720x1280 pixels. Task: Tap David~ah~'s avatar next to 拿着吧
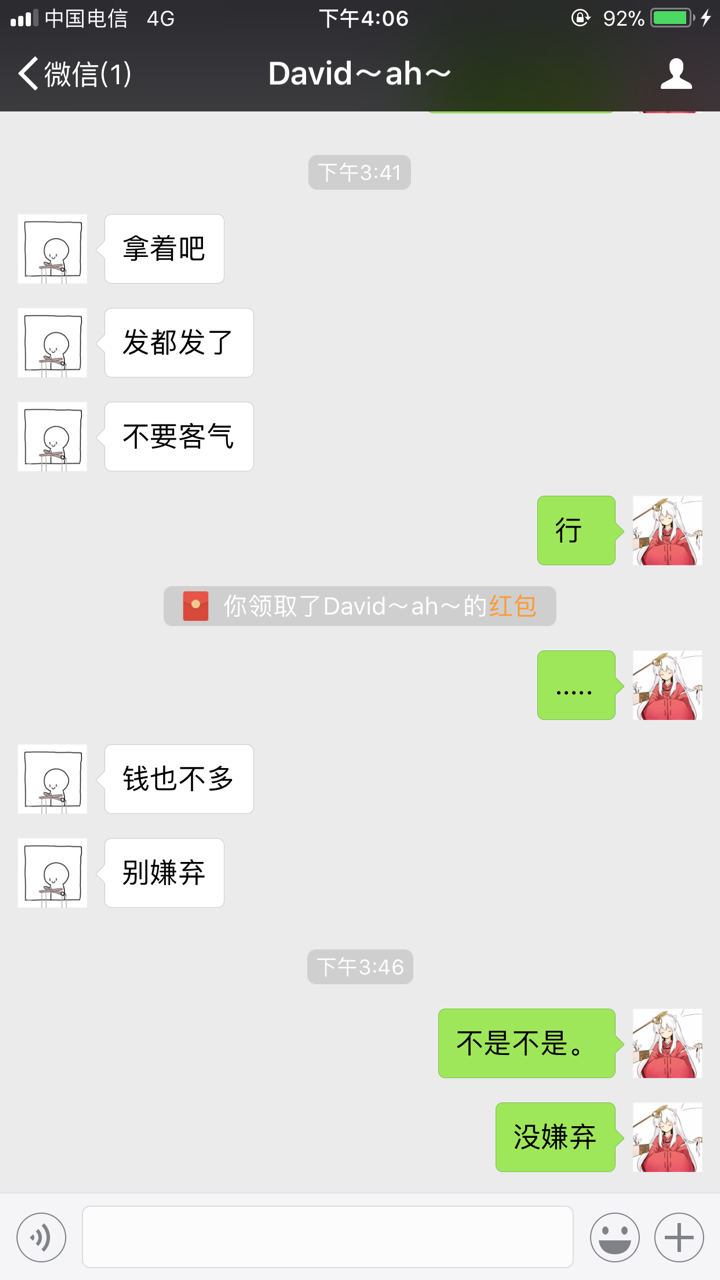tap(52, 249)
